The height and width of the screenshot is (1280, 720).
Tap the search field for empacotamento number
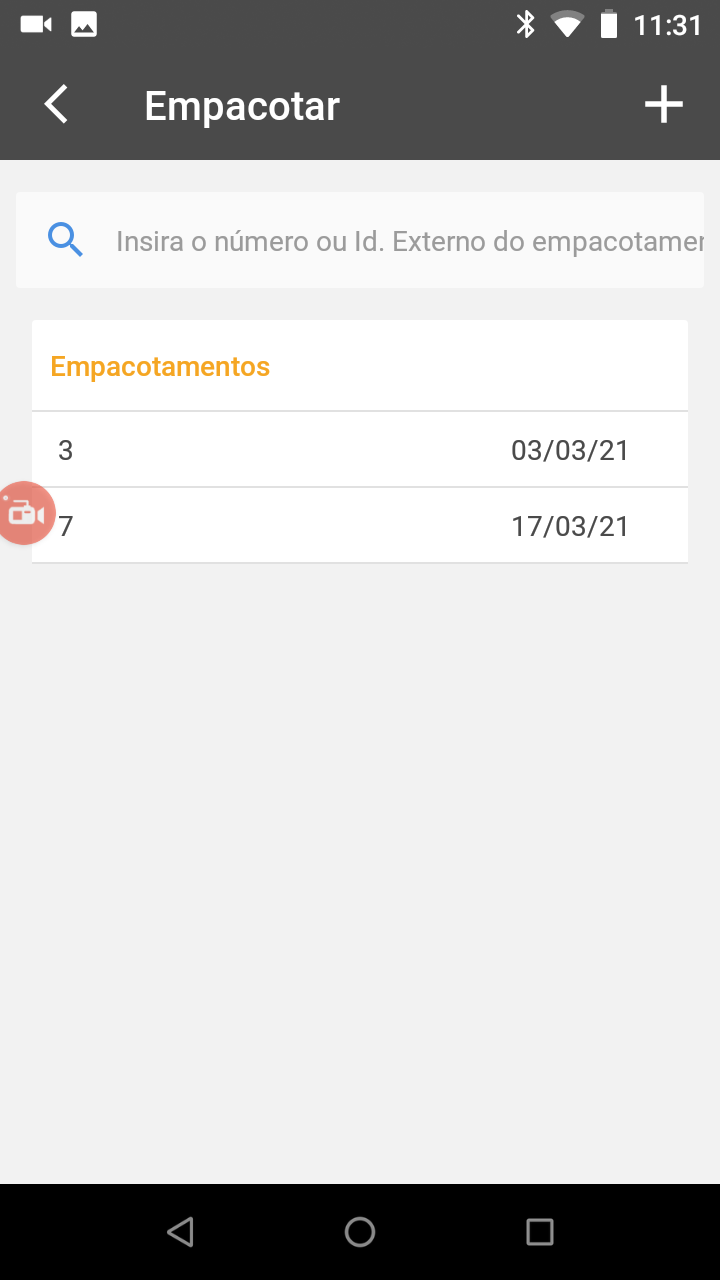360,240
